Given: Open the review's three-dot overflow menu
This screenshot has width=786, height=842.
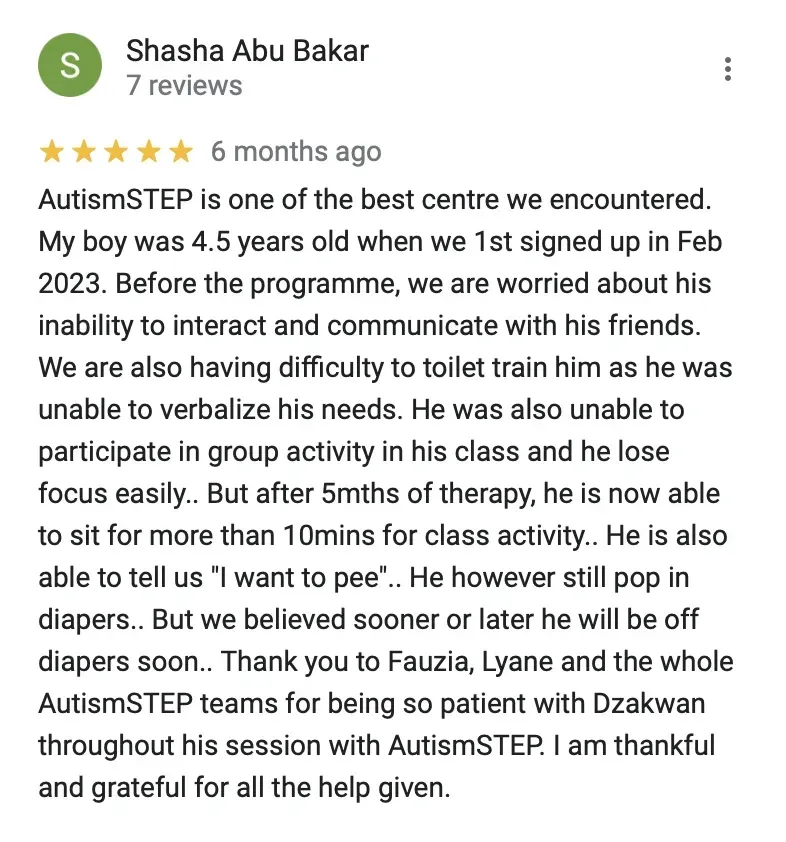Looking at the screenshot, I should click(728, 69).
